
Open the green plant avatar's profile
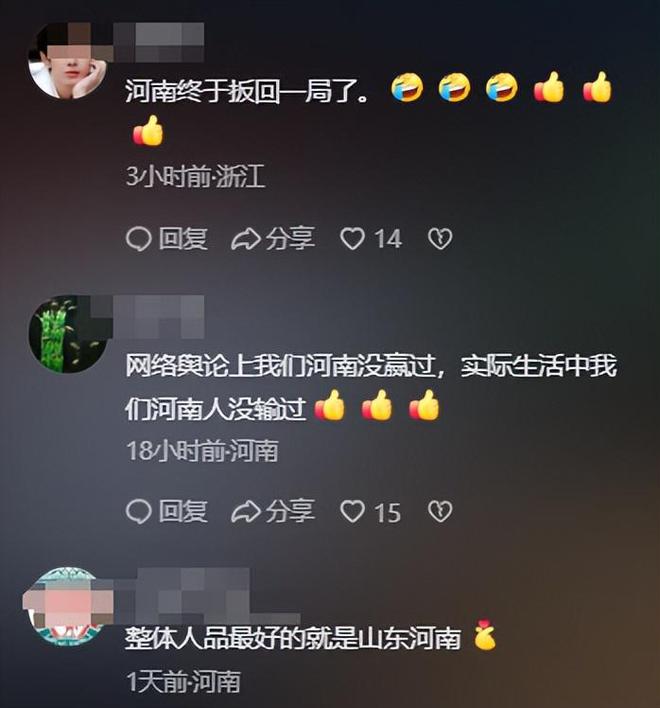(66, 334)
